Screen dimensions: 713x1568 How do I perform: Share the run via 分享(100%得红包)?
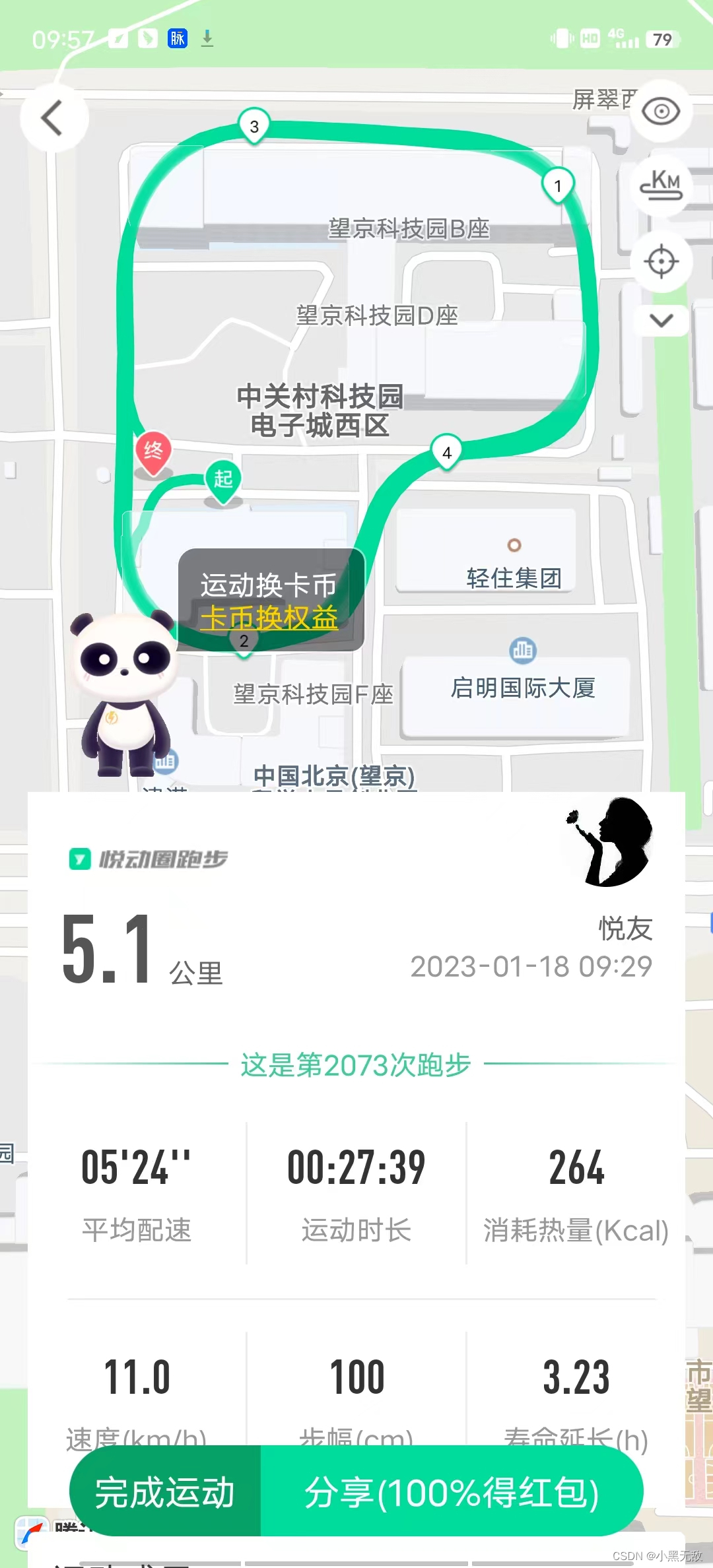pos(452,1493)
